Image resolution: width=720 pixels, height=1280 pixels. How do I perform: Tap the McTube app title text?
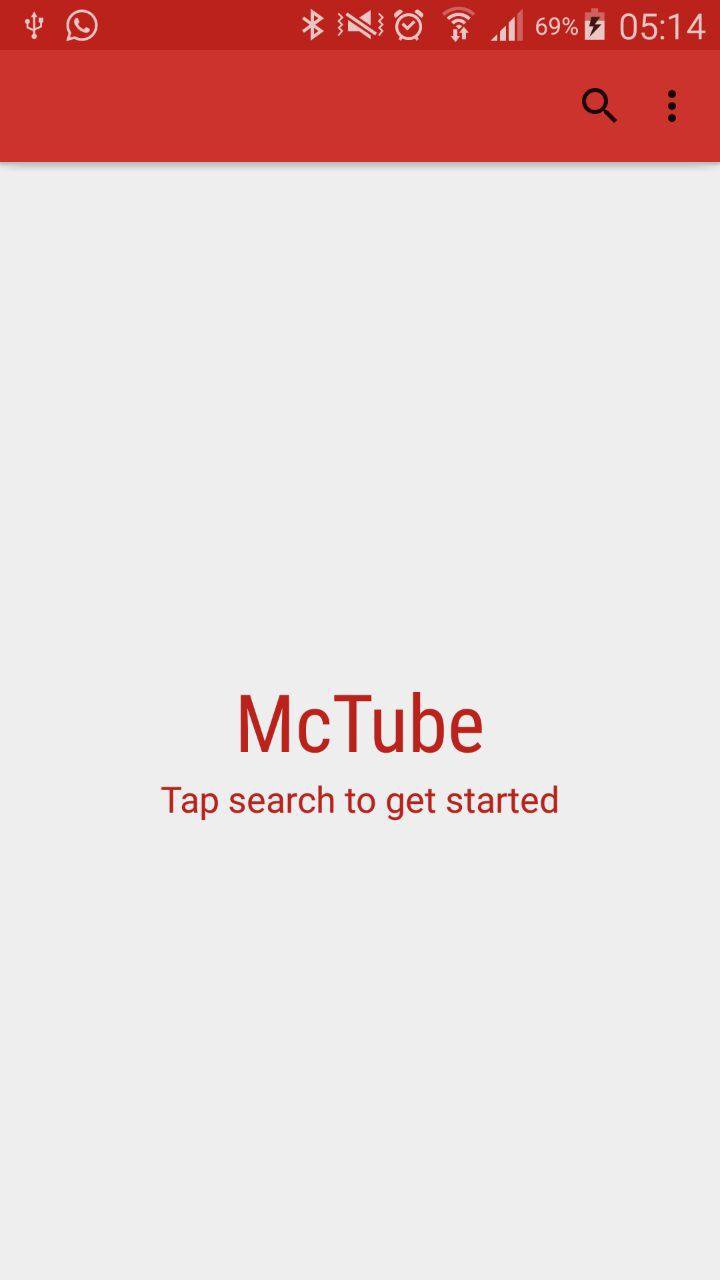coord(359,722)
